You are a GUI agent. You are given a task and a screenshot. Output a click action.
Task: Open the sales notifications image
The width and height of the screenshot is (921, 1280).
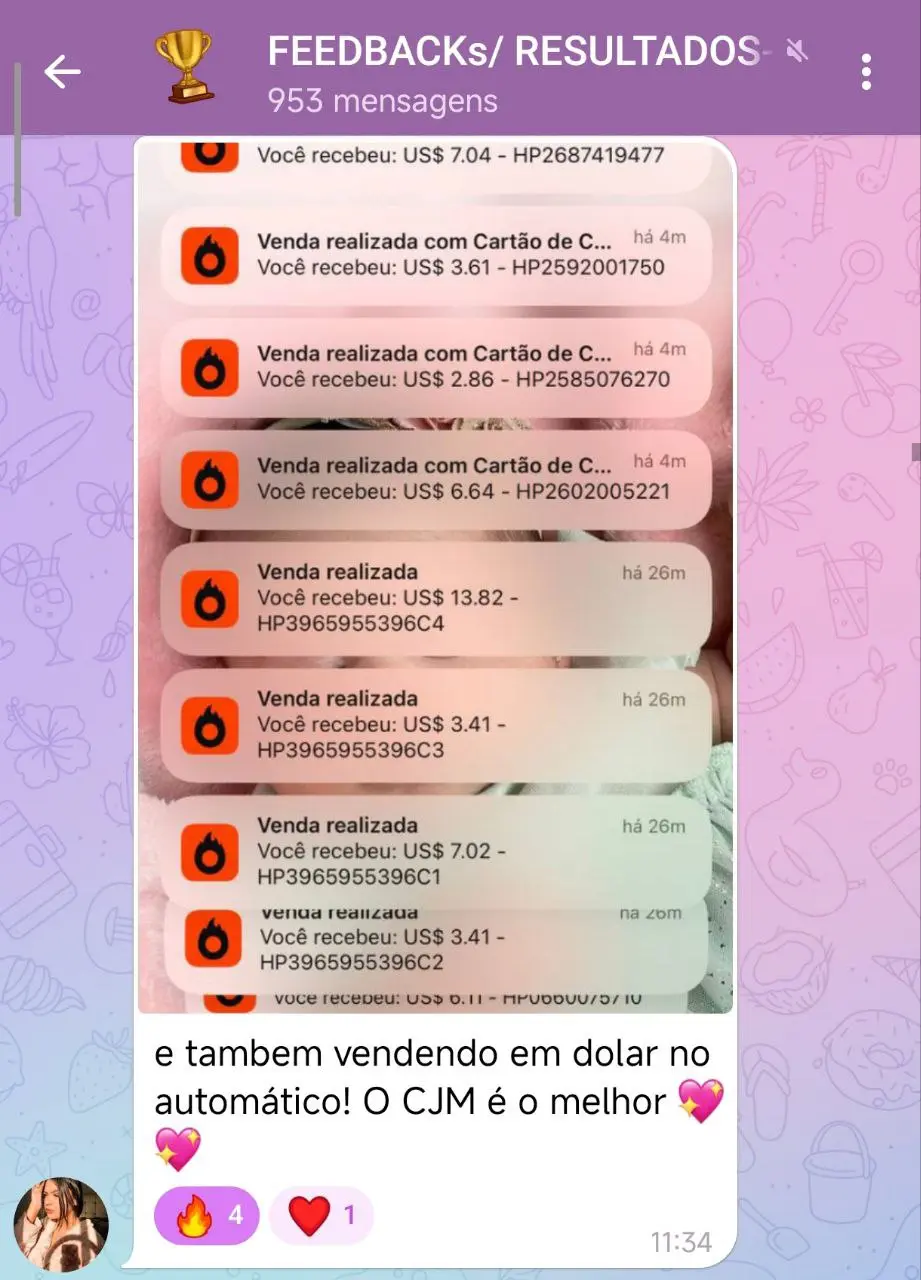pyautogui.click(x=436, y=575)
